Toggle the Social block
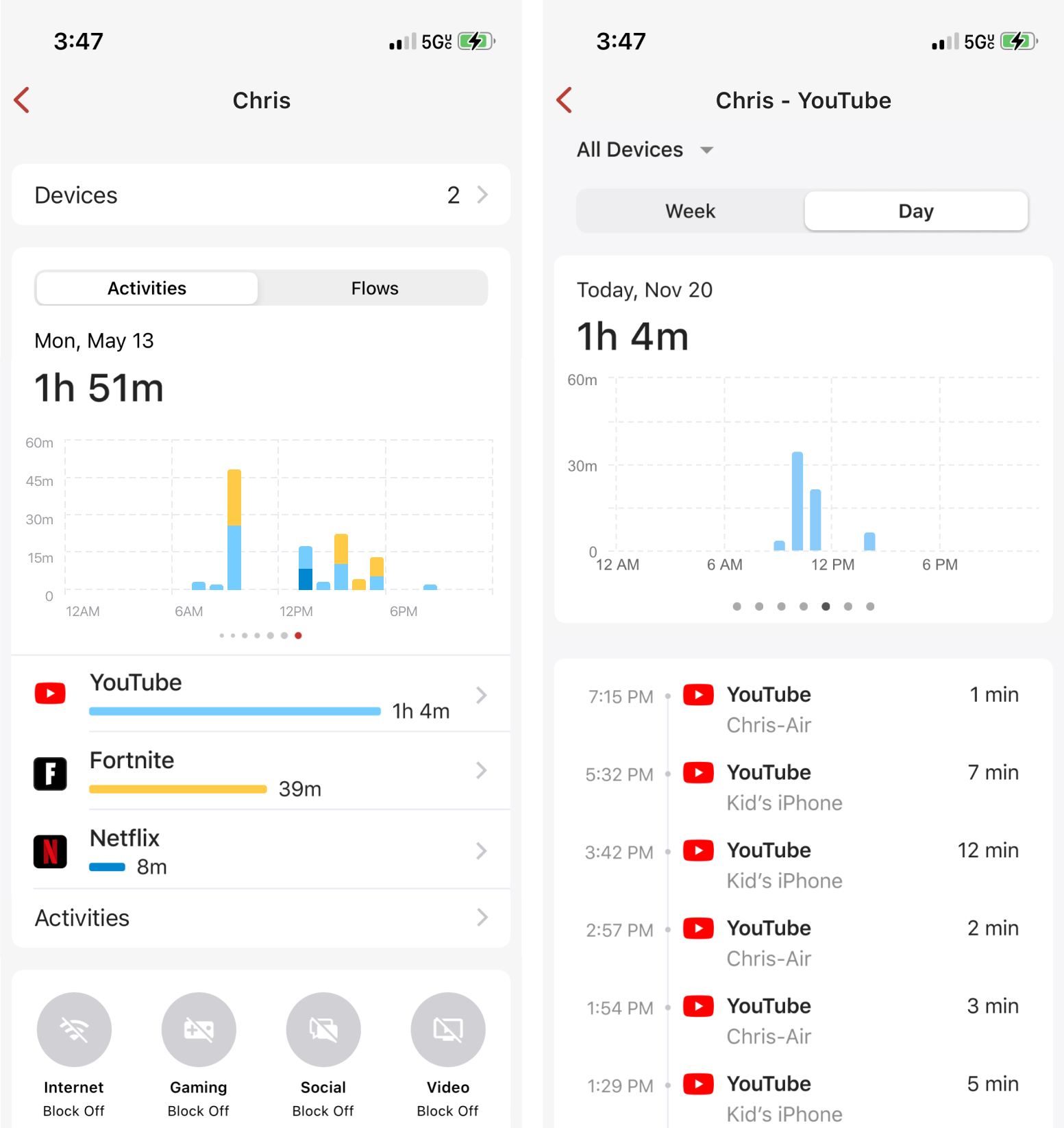1064x1128 pixels. pos(323,1029)
